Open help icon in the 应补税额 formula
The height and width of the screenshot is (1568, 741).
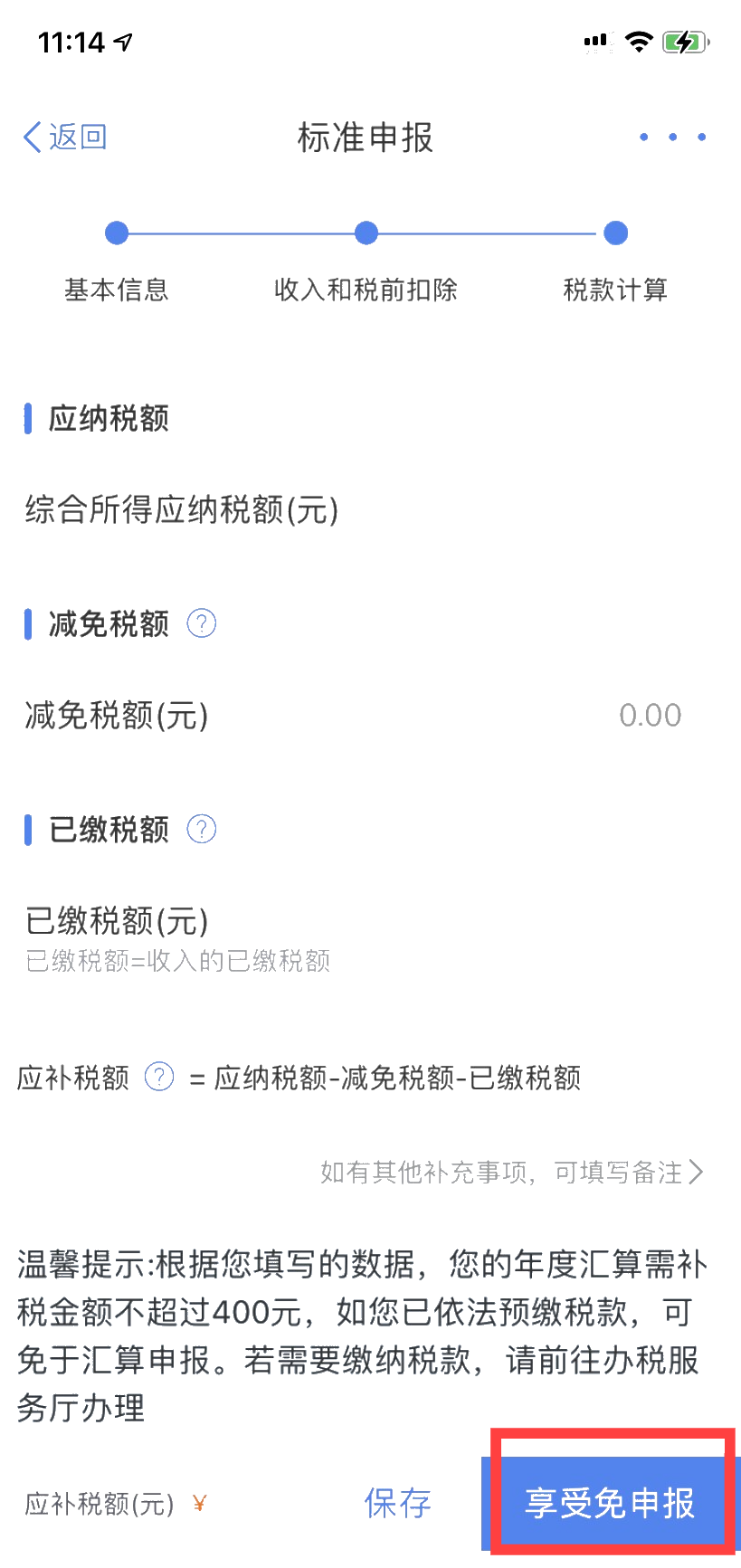click(x=159, y=1077)
